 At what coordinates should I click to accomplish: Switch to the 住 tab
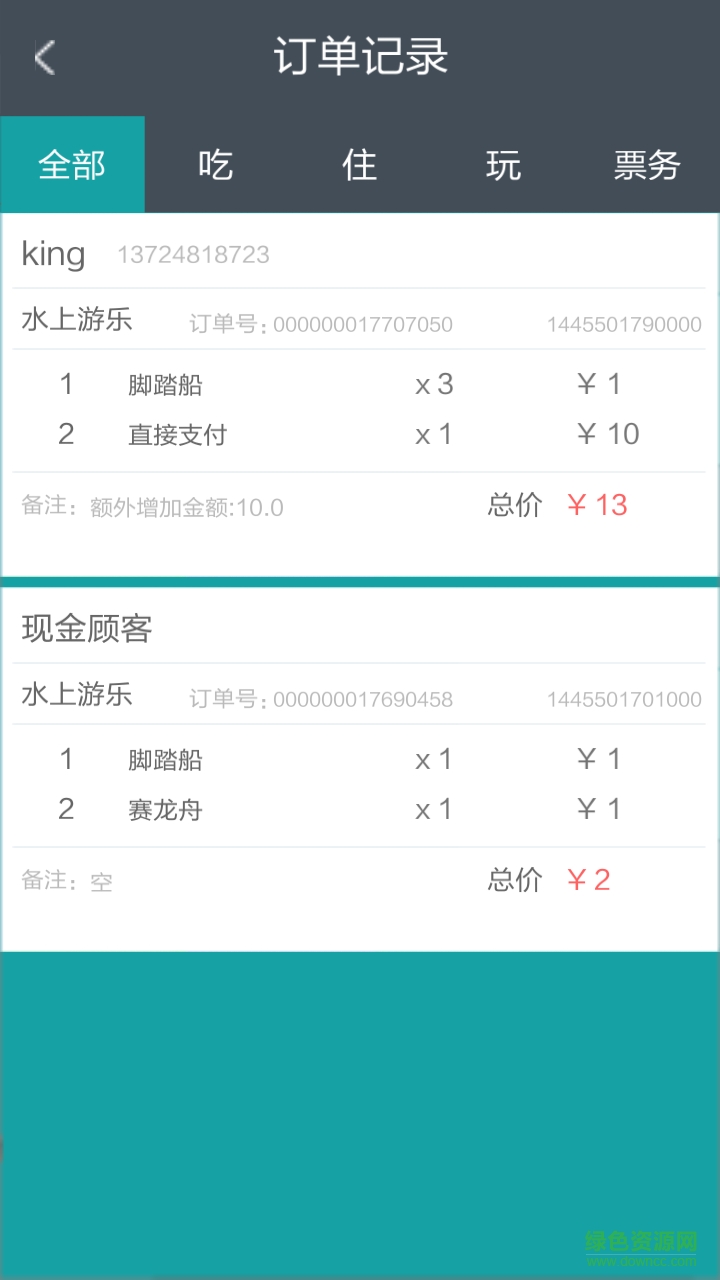pos(360,164)
